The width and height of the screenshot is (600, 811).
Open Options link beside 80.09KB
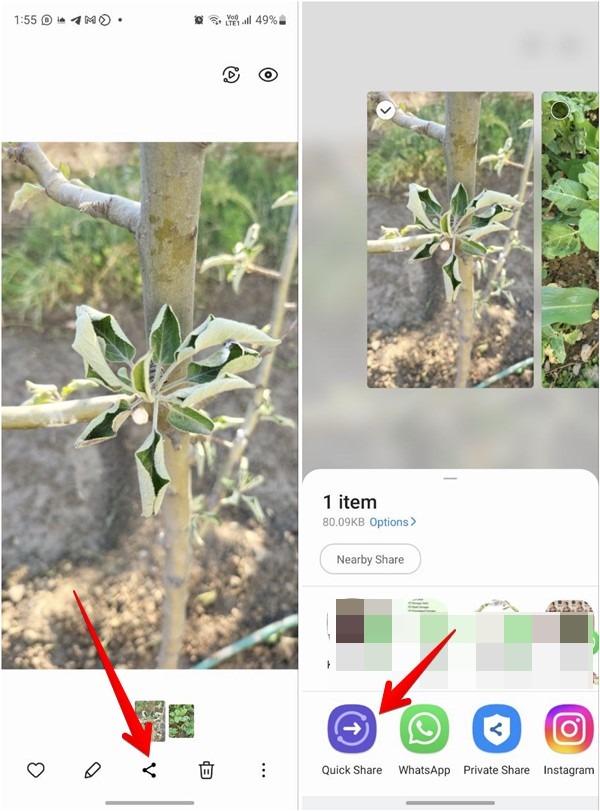coord(393,522)
